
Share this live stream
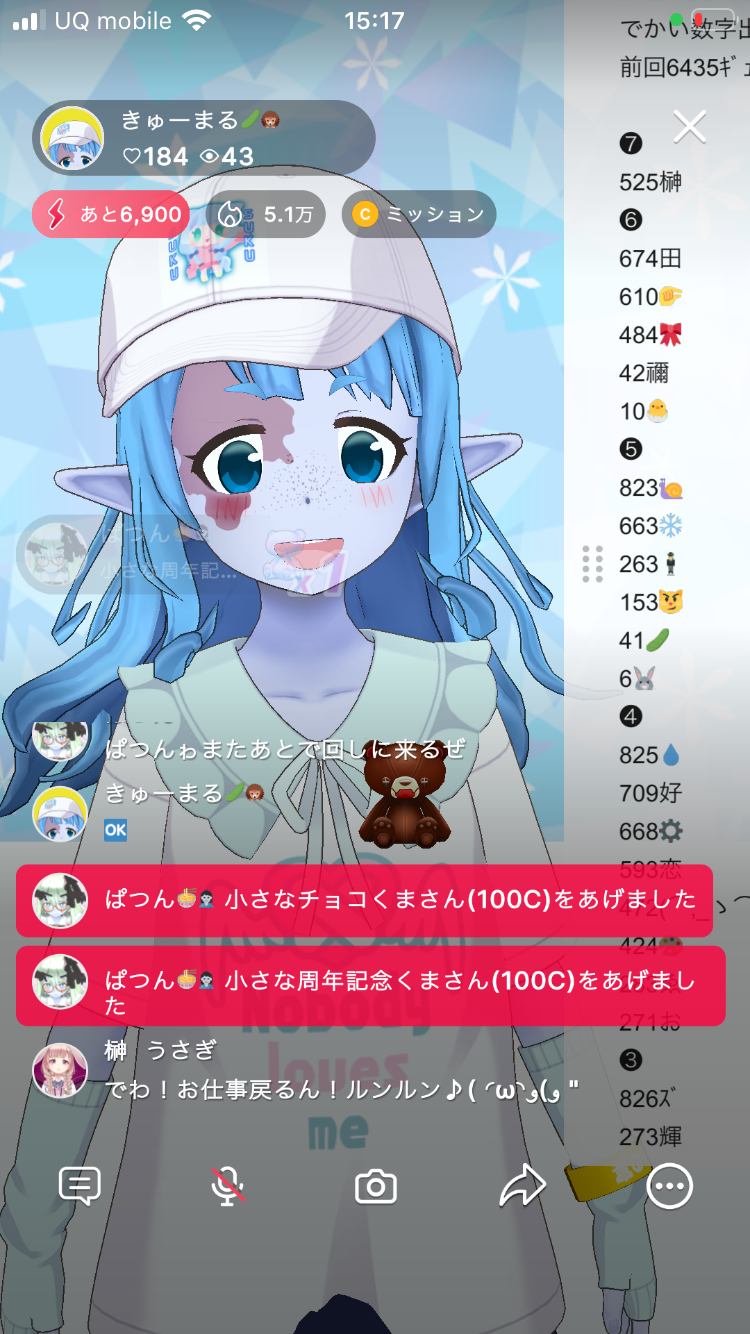(522, 1187)
